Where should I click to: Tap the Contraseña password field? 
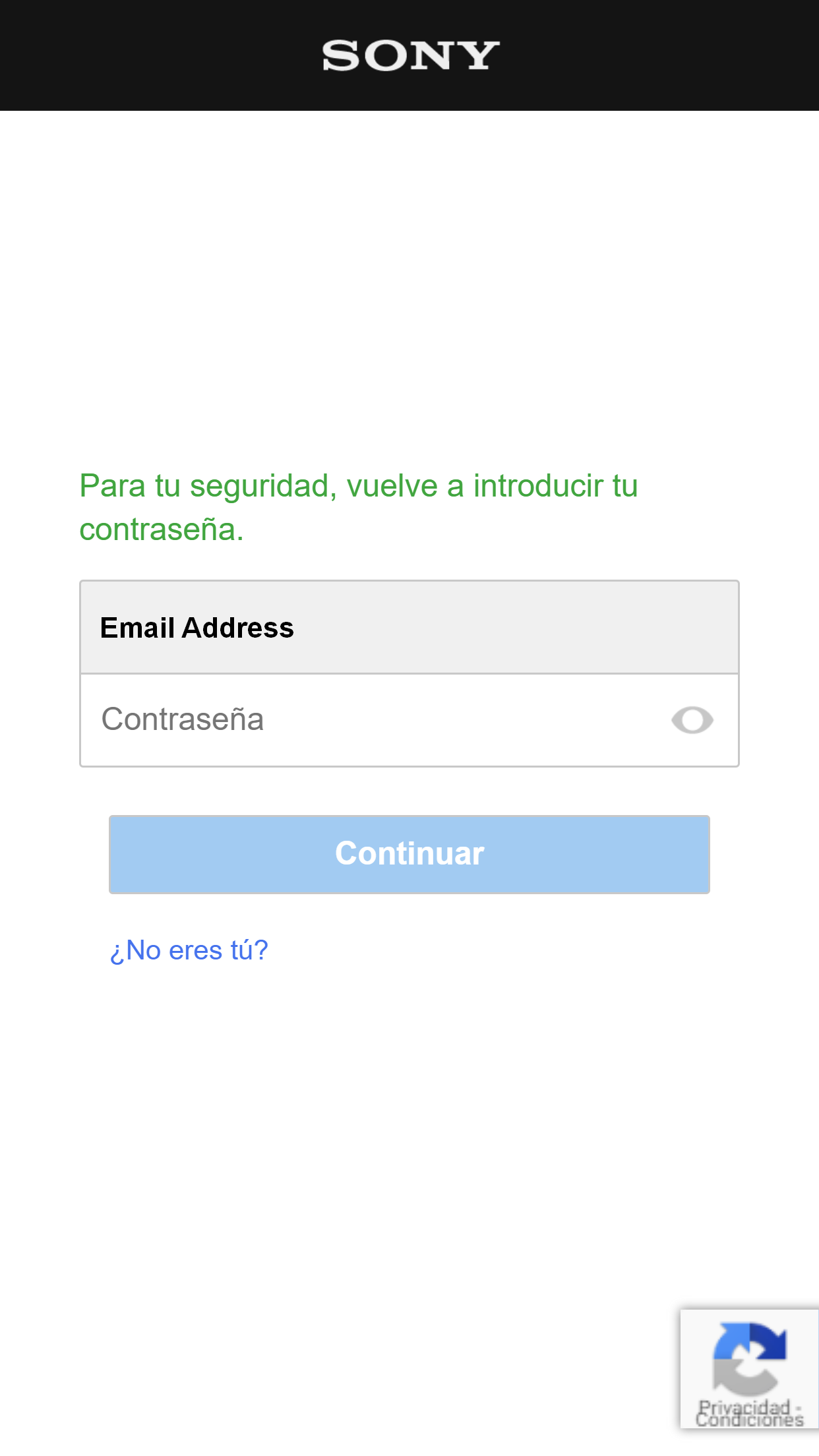pos(369,720)
